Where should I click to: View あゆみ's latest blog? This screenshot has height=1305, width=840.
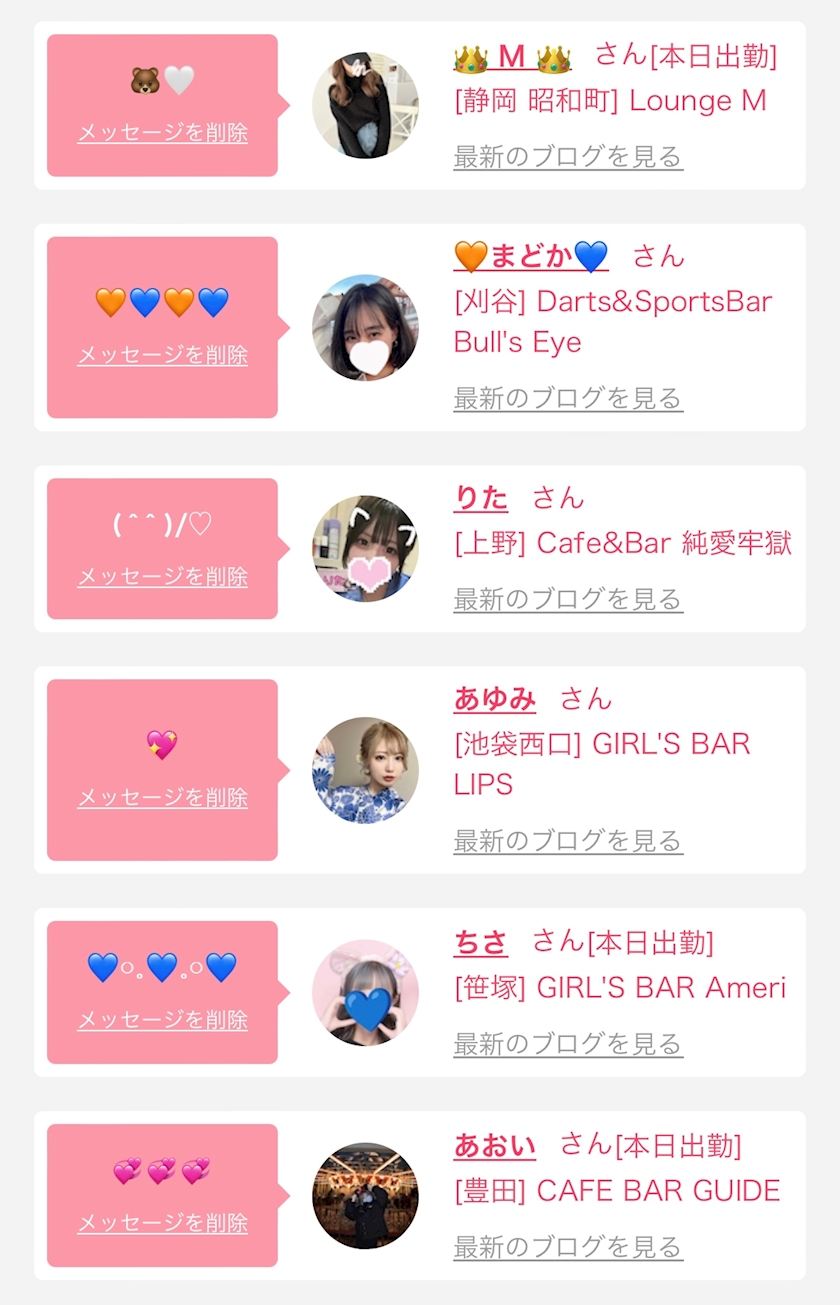tap(568, 840)
